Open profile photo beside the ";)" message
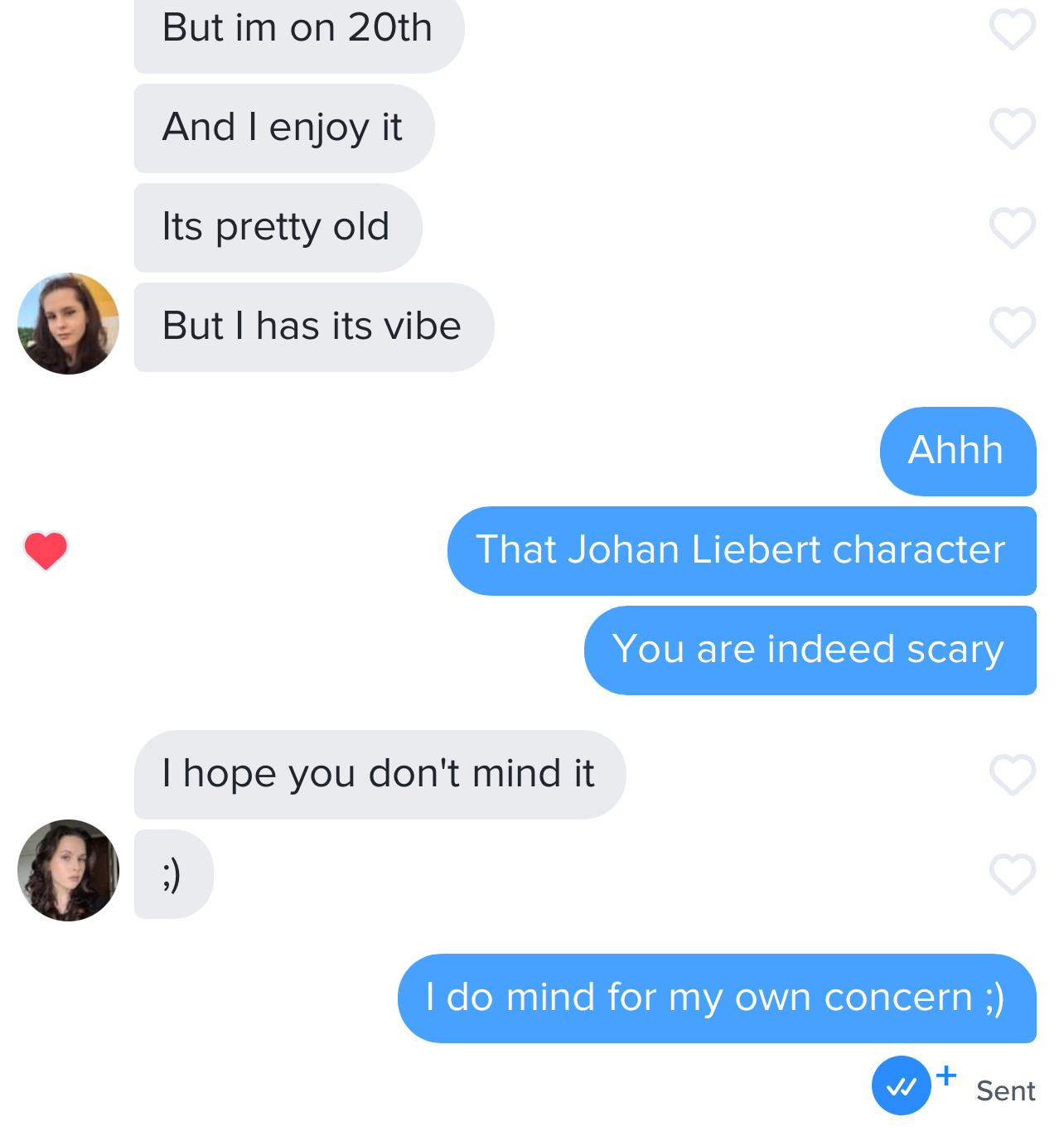This screenshot has height=1141, width=1064. [68, 871]
